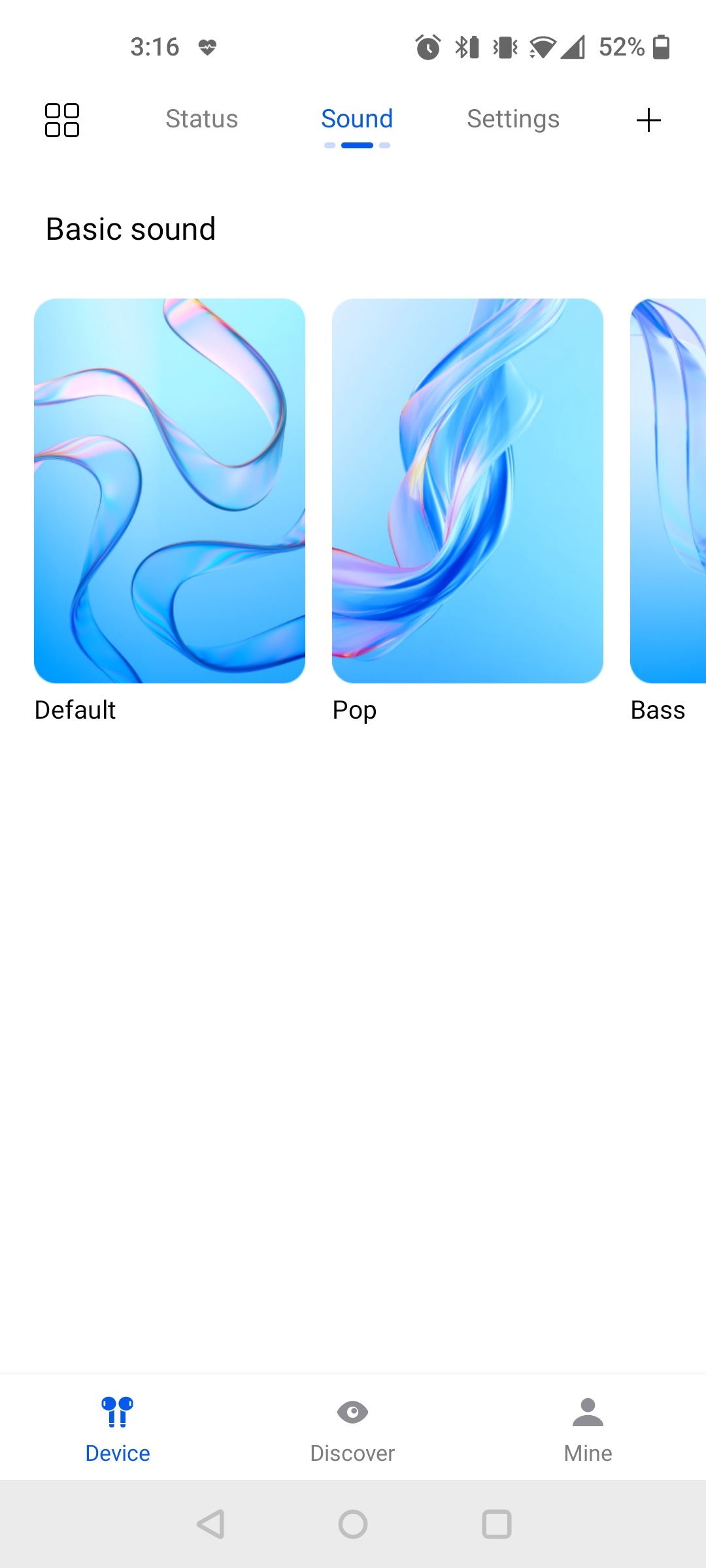
Task: Open the device grid menu icon
Action: [62, 120]
